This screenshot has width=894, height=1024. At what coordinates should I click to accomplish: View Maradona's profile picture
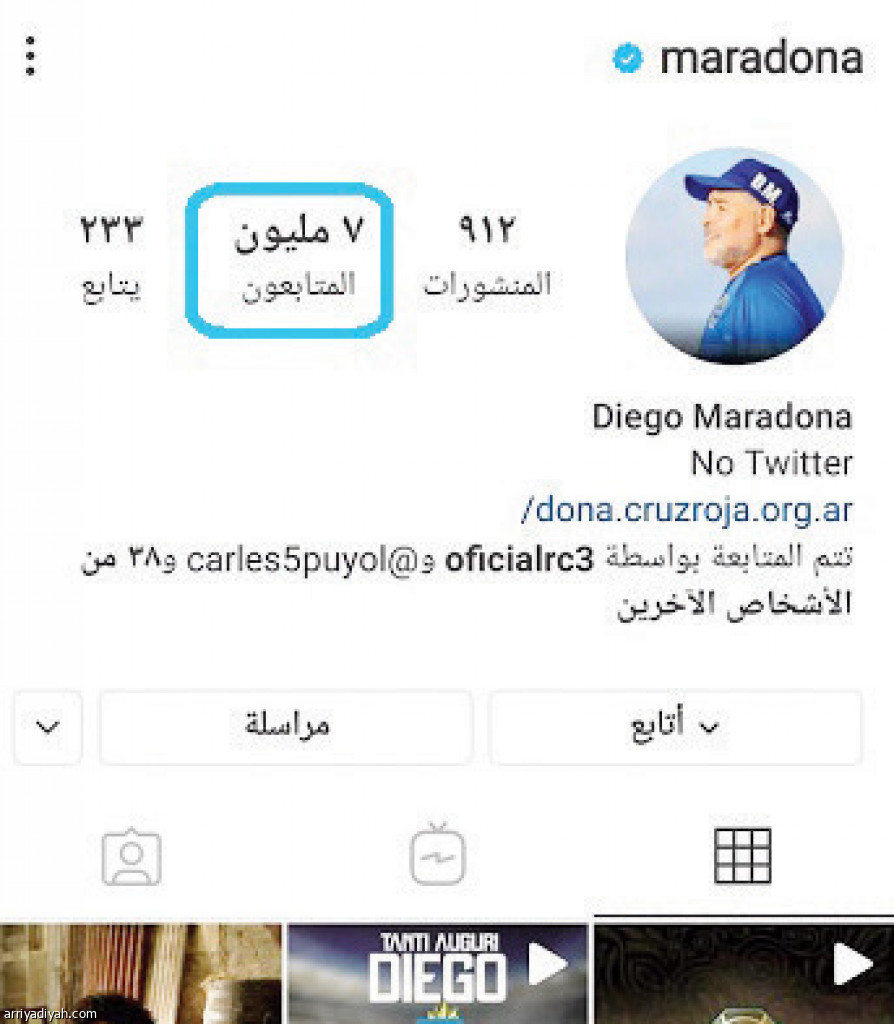734,255
